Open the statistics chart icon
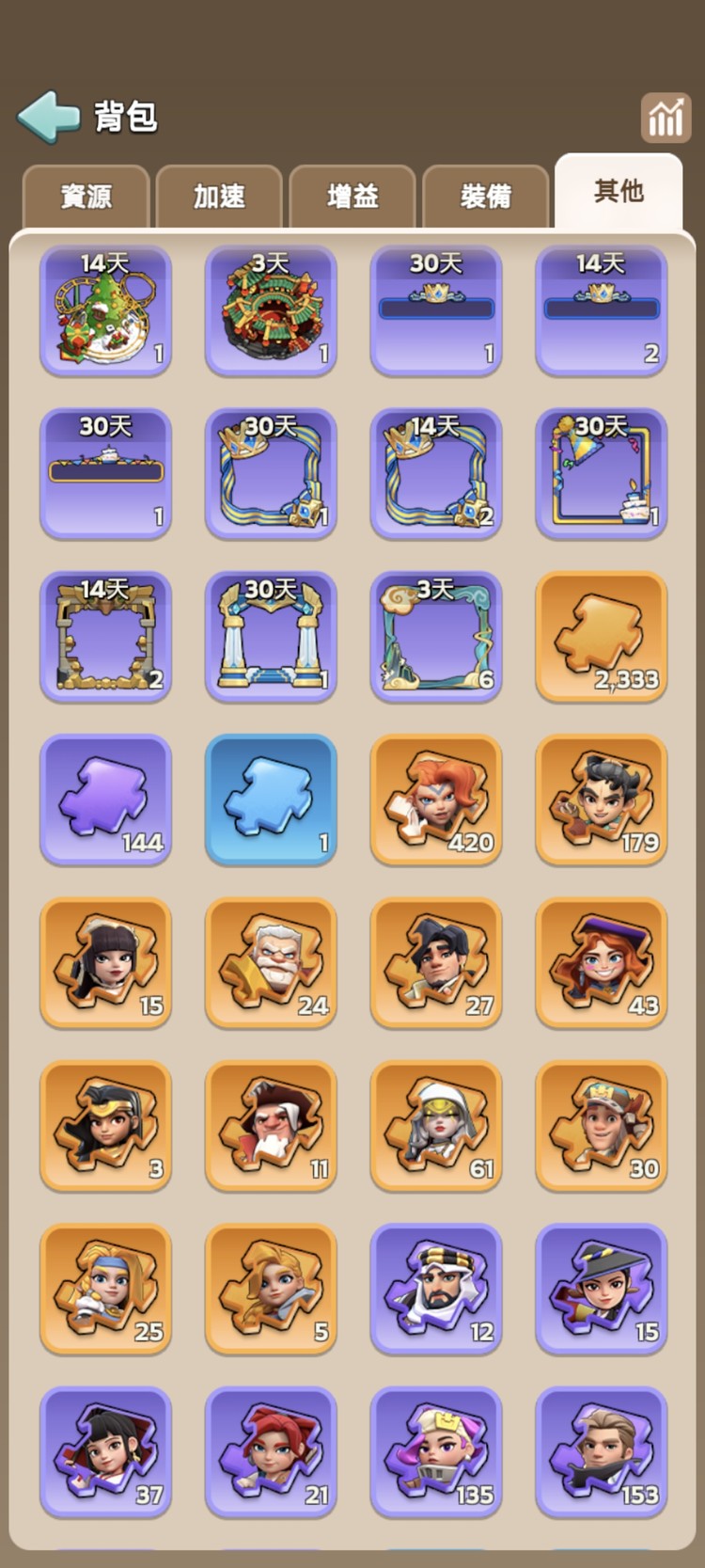705x1568 pixels. coord(666,119)
